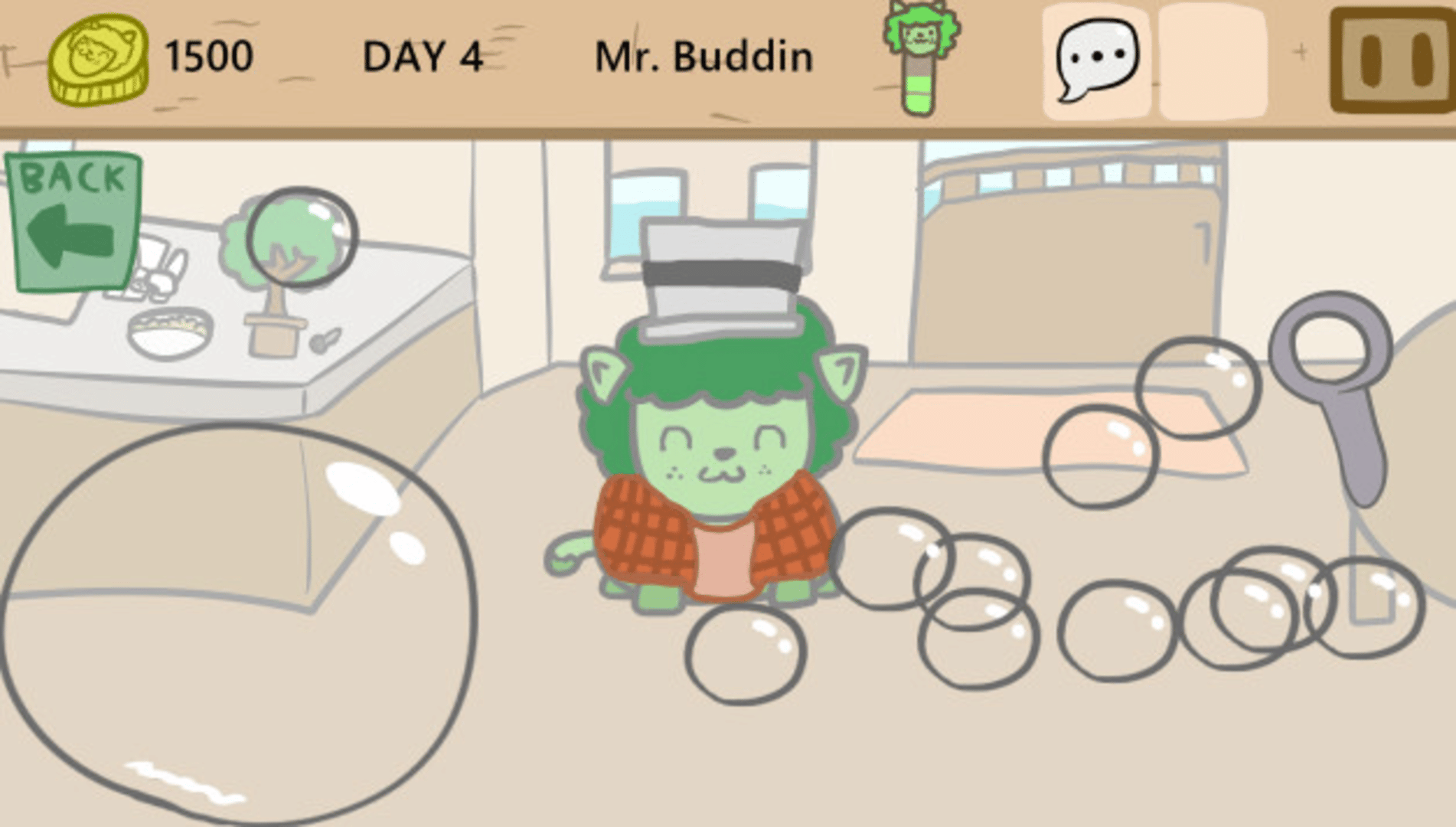Image resolution: width=1456 pixels, height=827 pixels.
Task: Open the speech bubble chat
Action: (1096, 60)
